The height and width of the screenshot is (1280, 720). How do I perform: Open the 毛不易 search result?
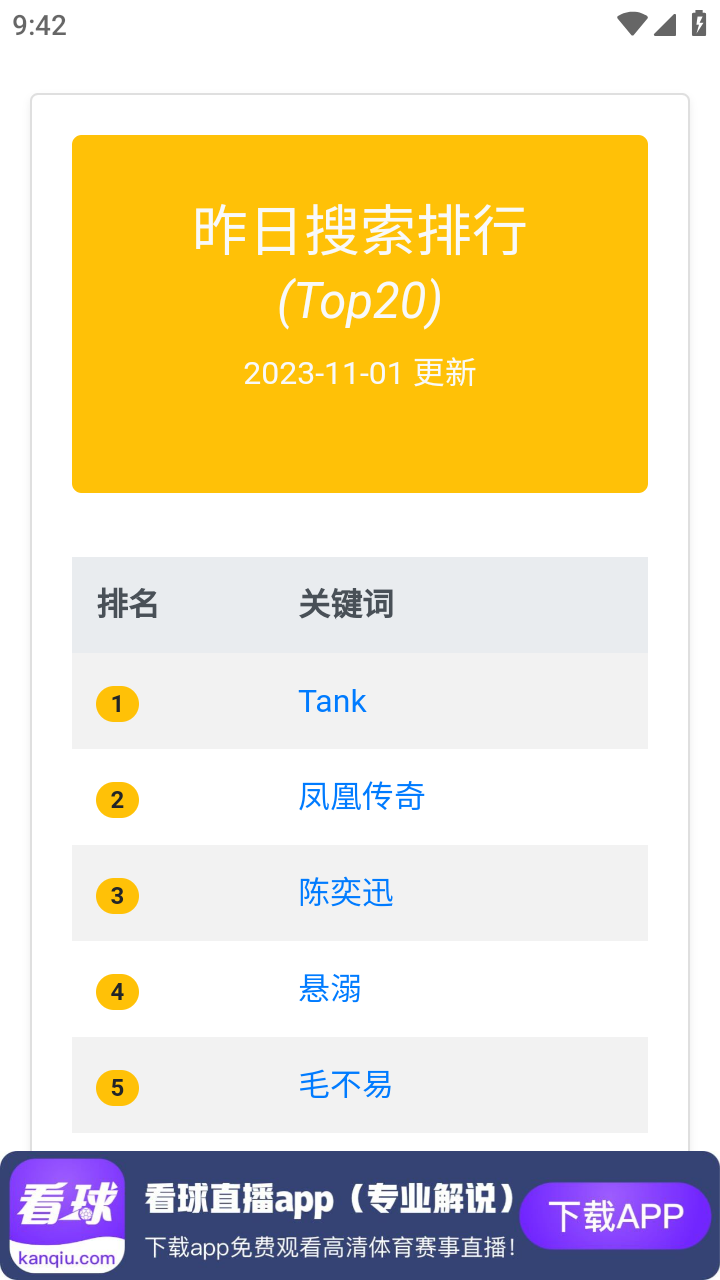[345, 1085]
